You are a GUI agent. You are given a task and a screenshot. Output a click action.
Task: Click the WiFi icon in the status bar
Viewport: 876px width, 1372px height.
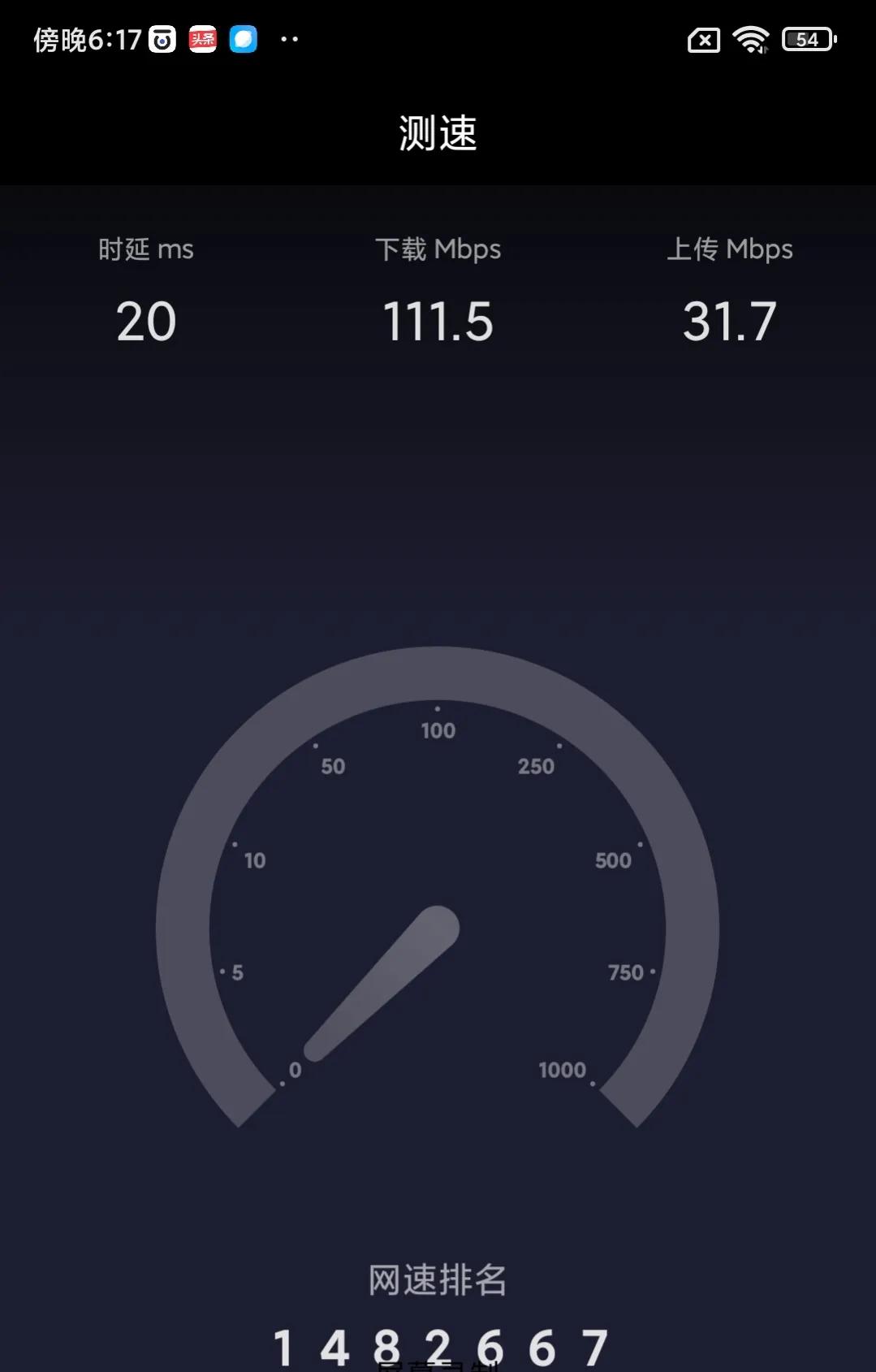[x=751, y=39]
